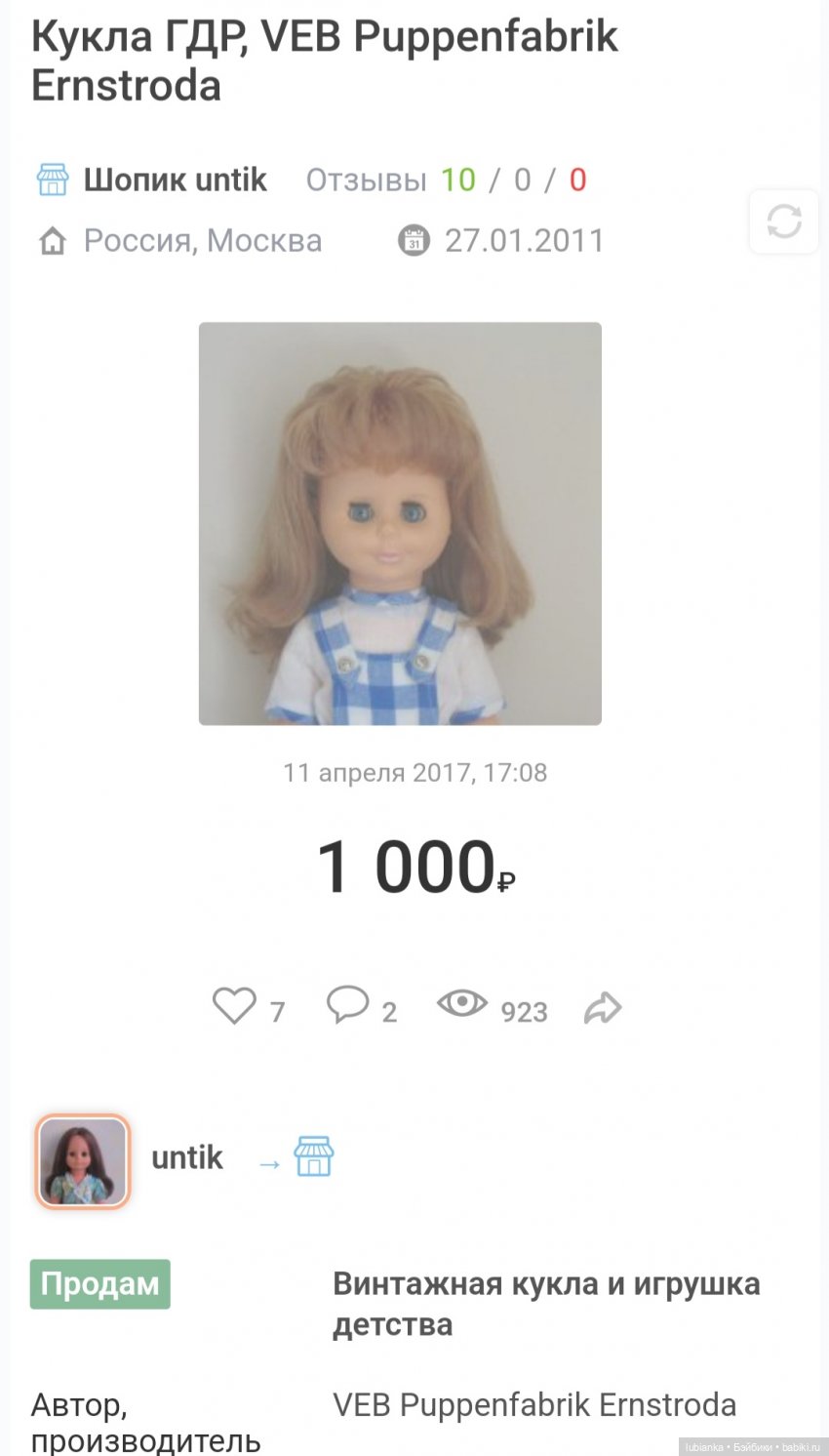Open manufacturer VEB Puppenfabrik Ernstroda link
Viewport: 829px width, 1456px height.
tap(533, 1404)
